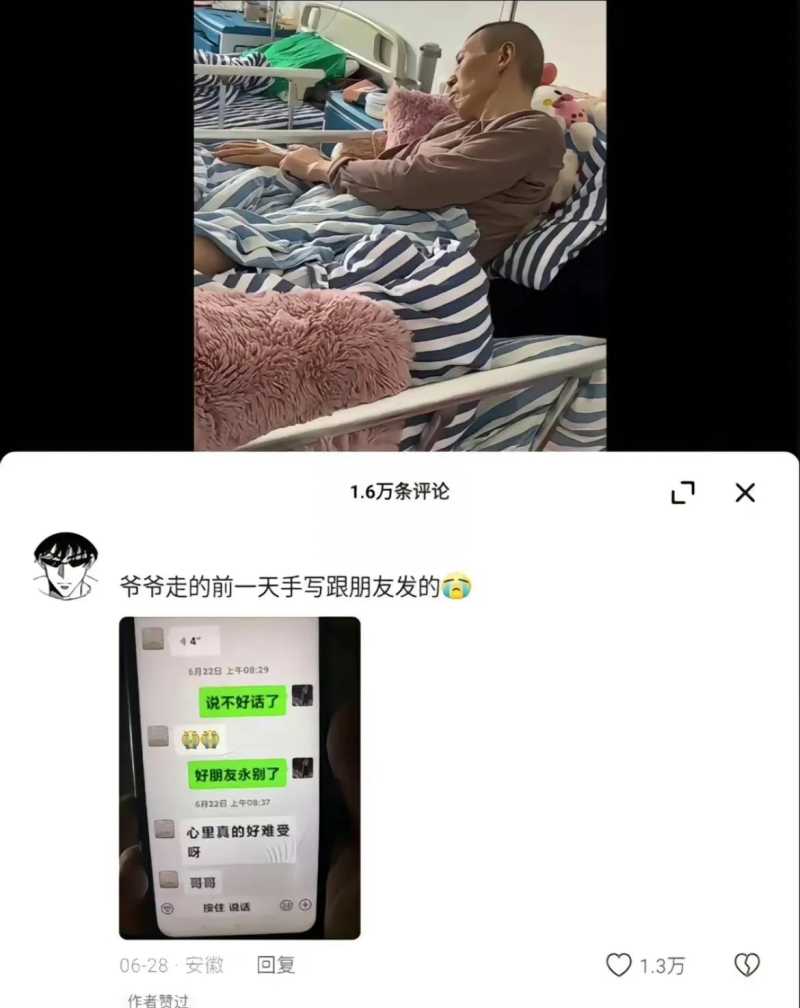Image resolution: width=800 pixels, height=1008 pixels.
Task: Dislike the comment with the broken heart
Action: [x=747, y=965]
